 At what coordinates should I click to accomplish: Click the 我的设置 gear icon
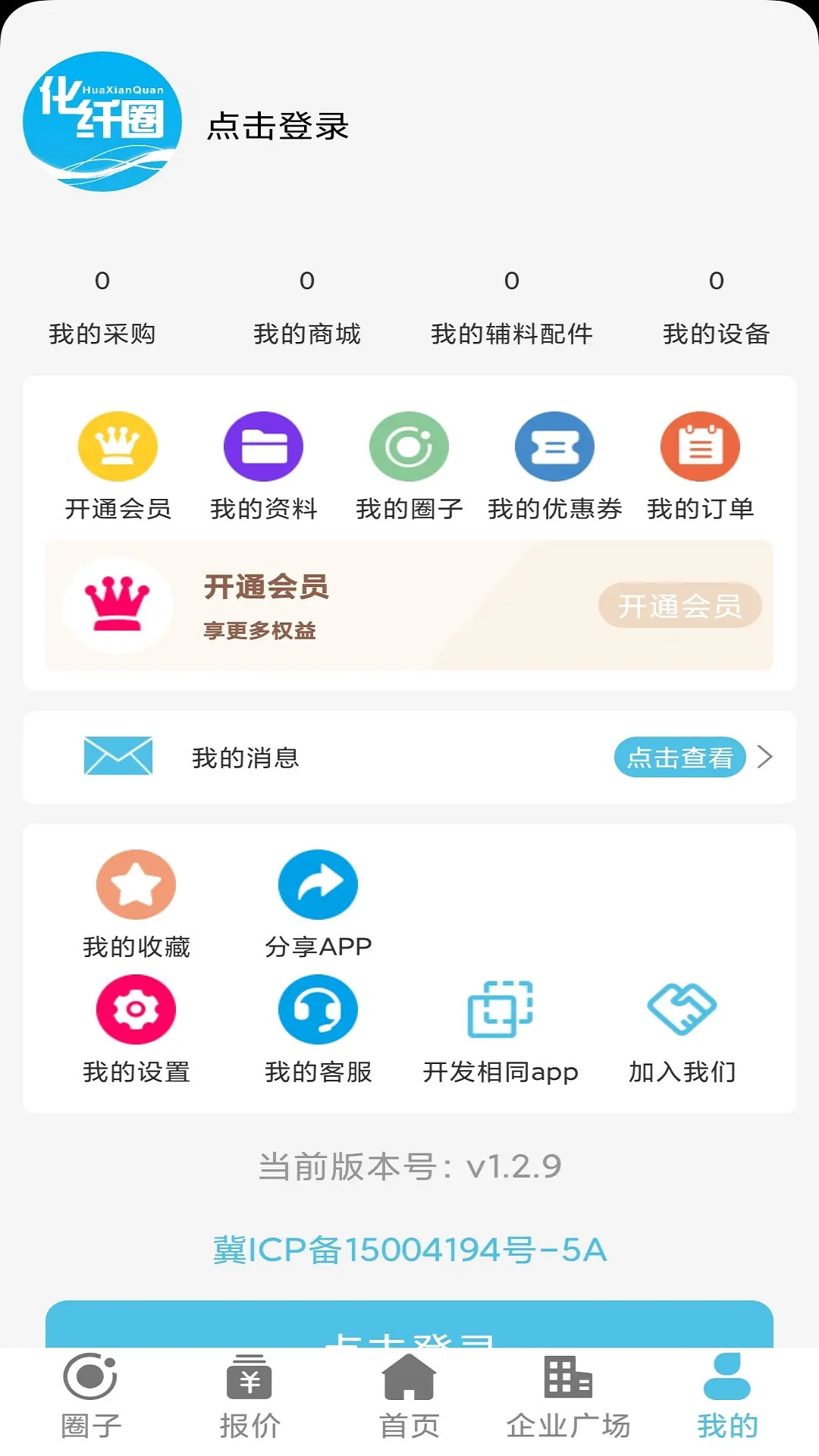(135, 1010)
